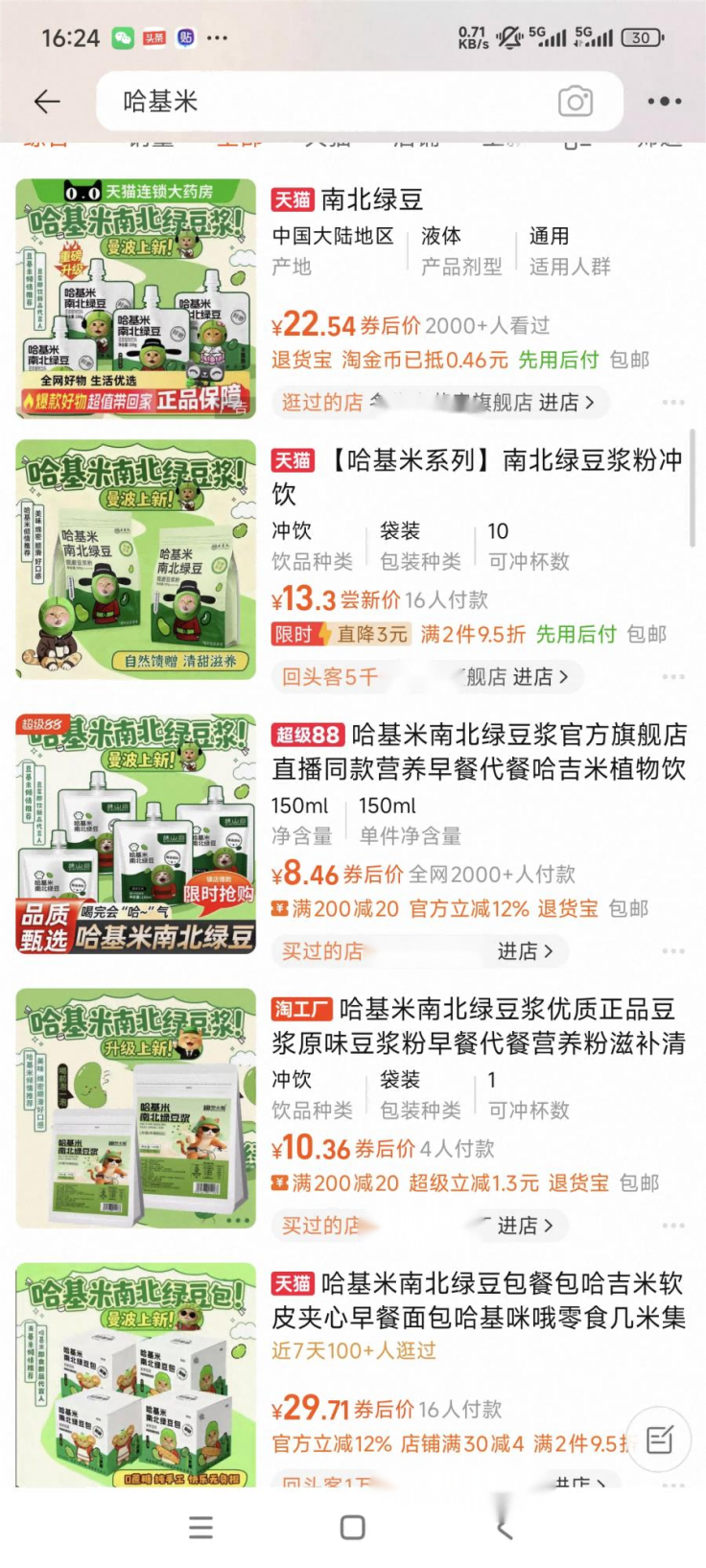Tap the three-dot menu beside 回头客5千 row
706x1568 pixels.
click(x=672, y=677)
